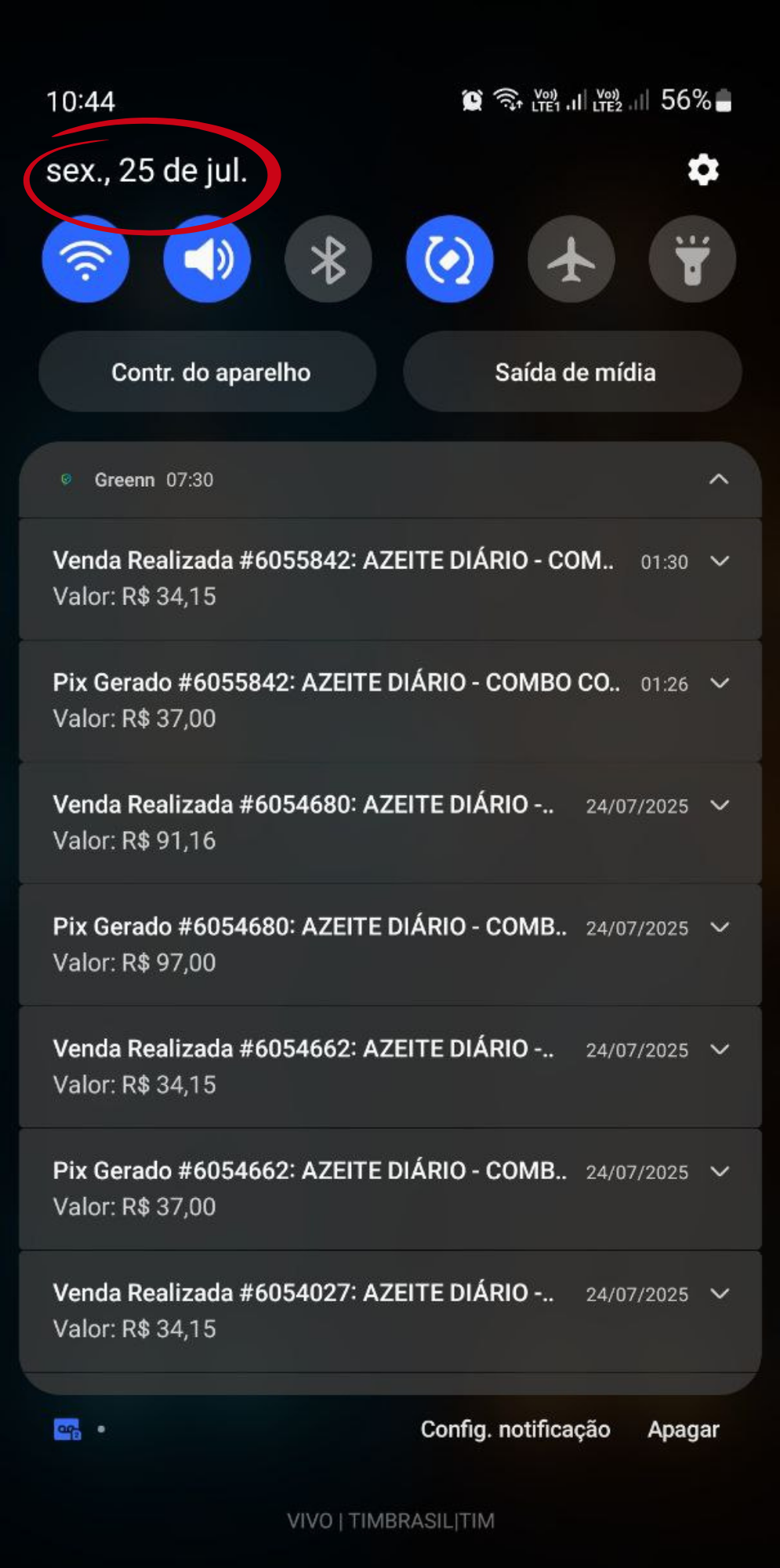The image size is (780, 1568).
Task: Open Venda Realizada #6054662 notification
Action: point(390,1067)
